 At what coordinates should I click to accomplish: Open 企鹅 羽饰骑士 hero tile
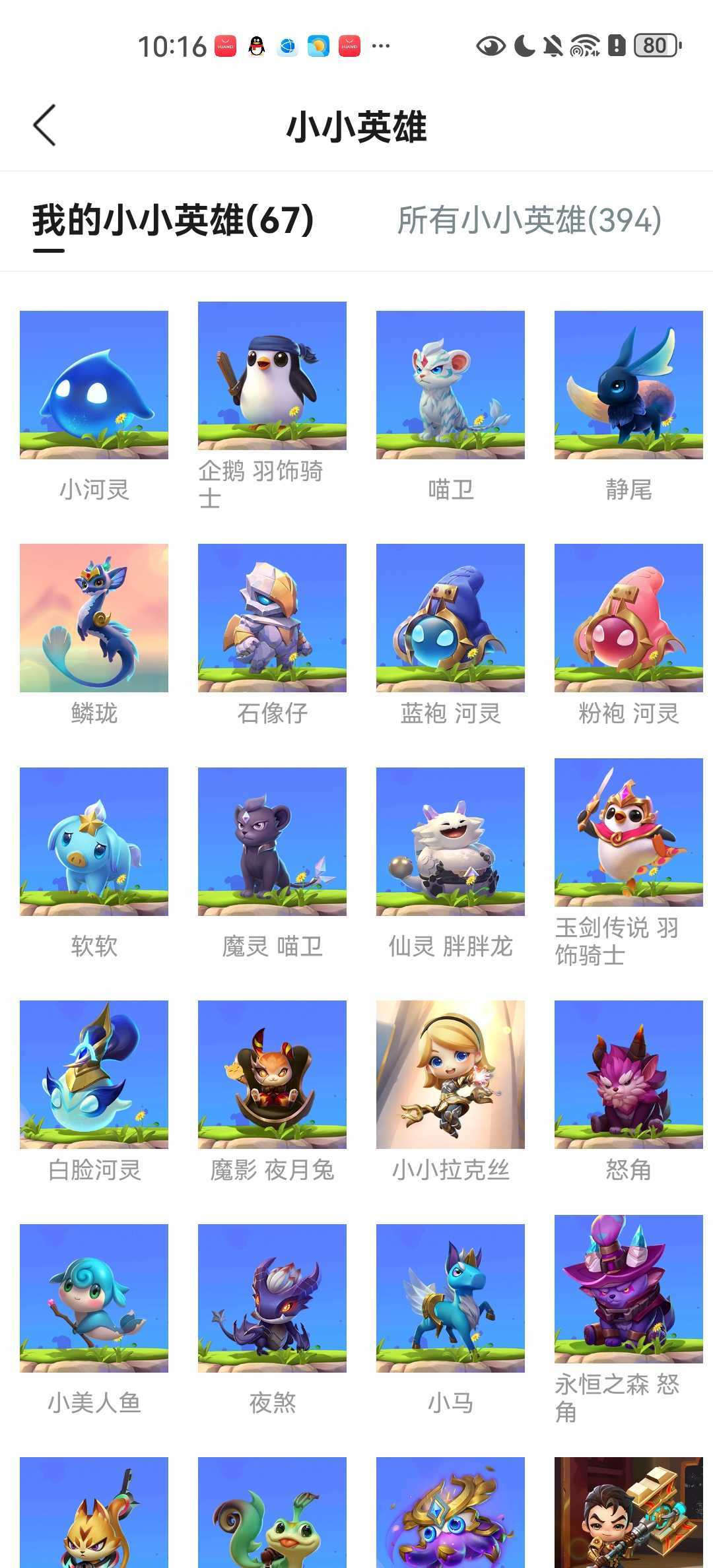point(272,376)
